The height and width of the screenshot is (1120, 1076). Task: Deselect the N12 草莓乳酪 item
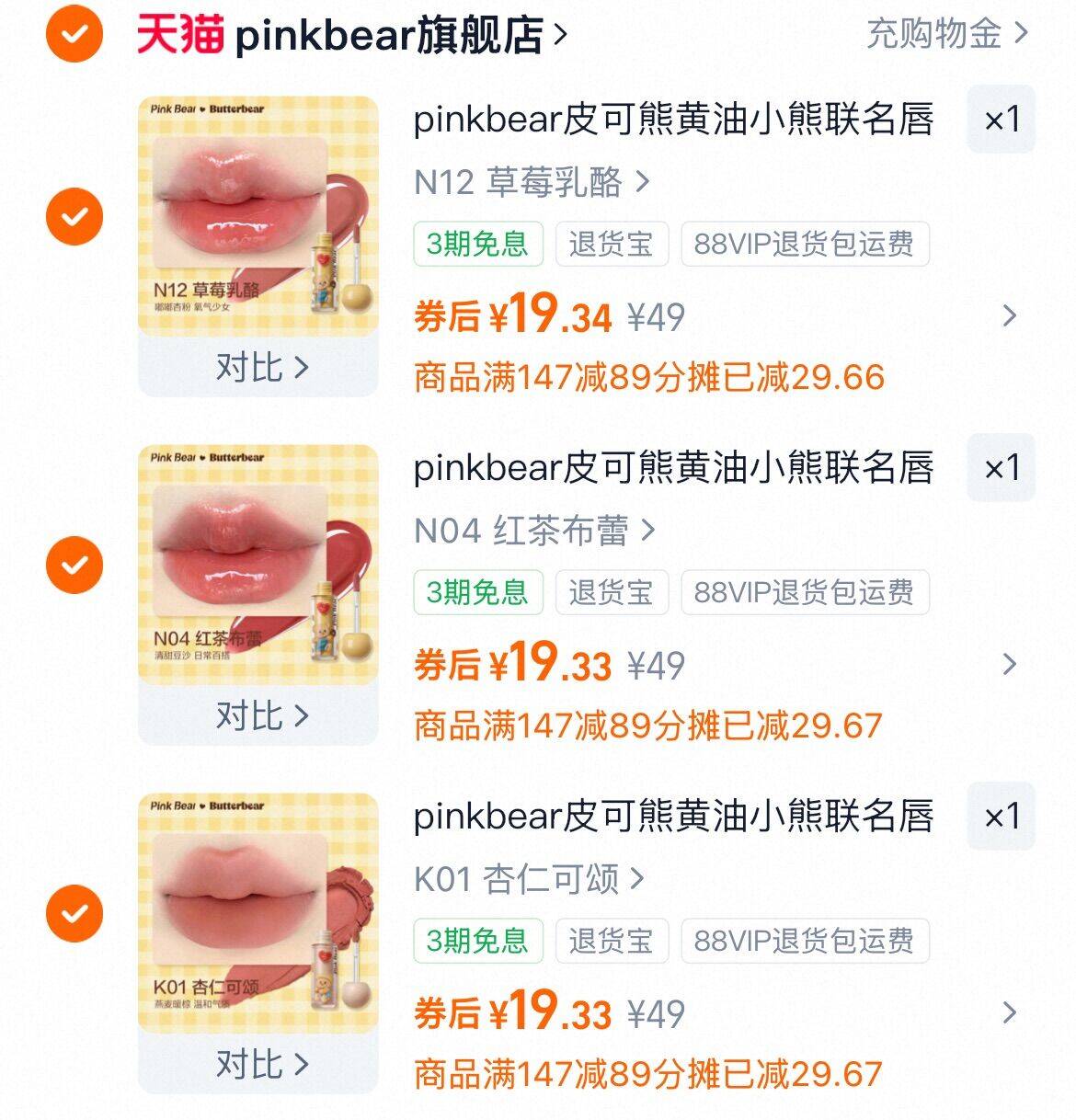point(74,217)
